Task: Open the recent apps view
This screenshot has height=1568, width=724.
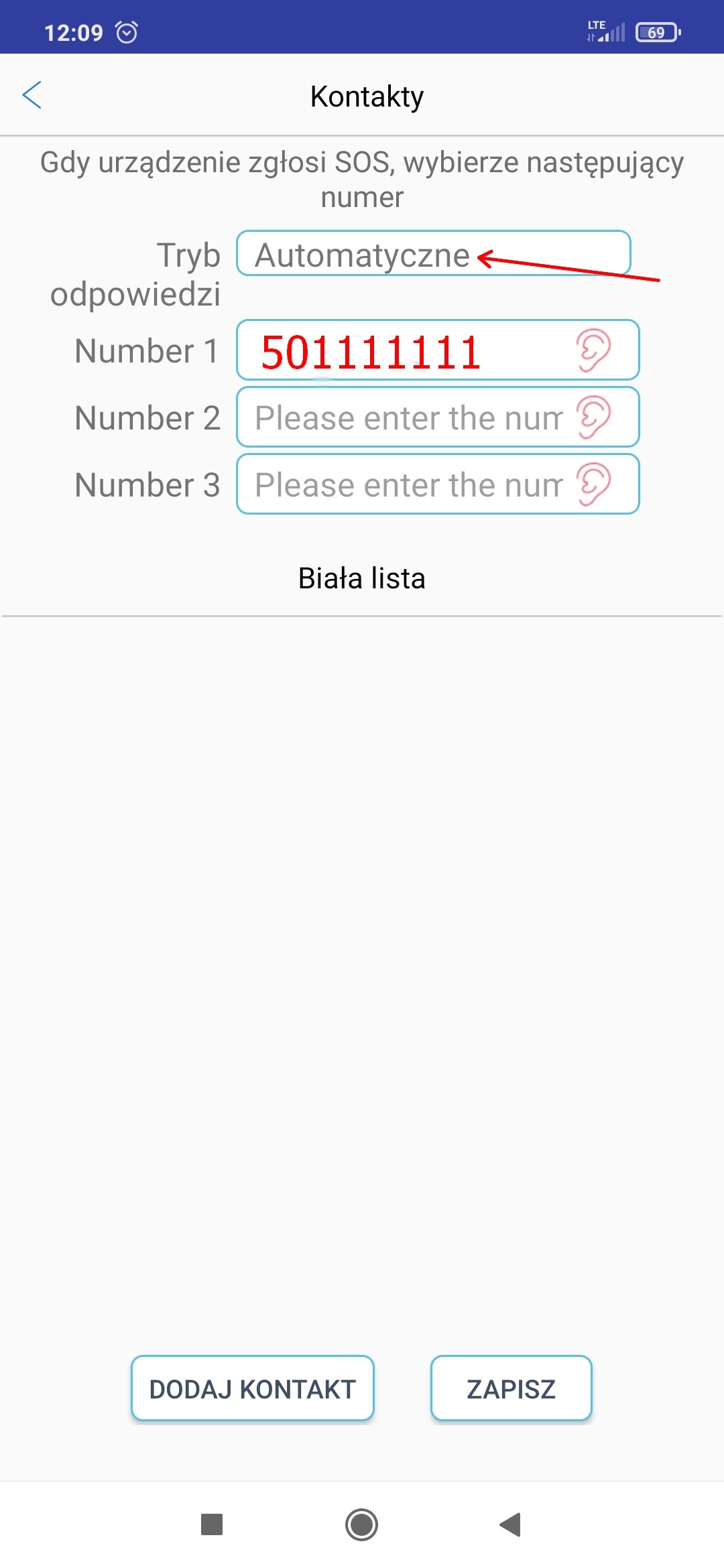Action: pyautogui.click(x=212, y=1524)
